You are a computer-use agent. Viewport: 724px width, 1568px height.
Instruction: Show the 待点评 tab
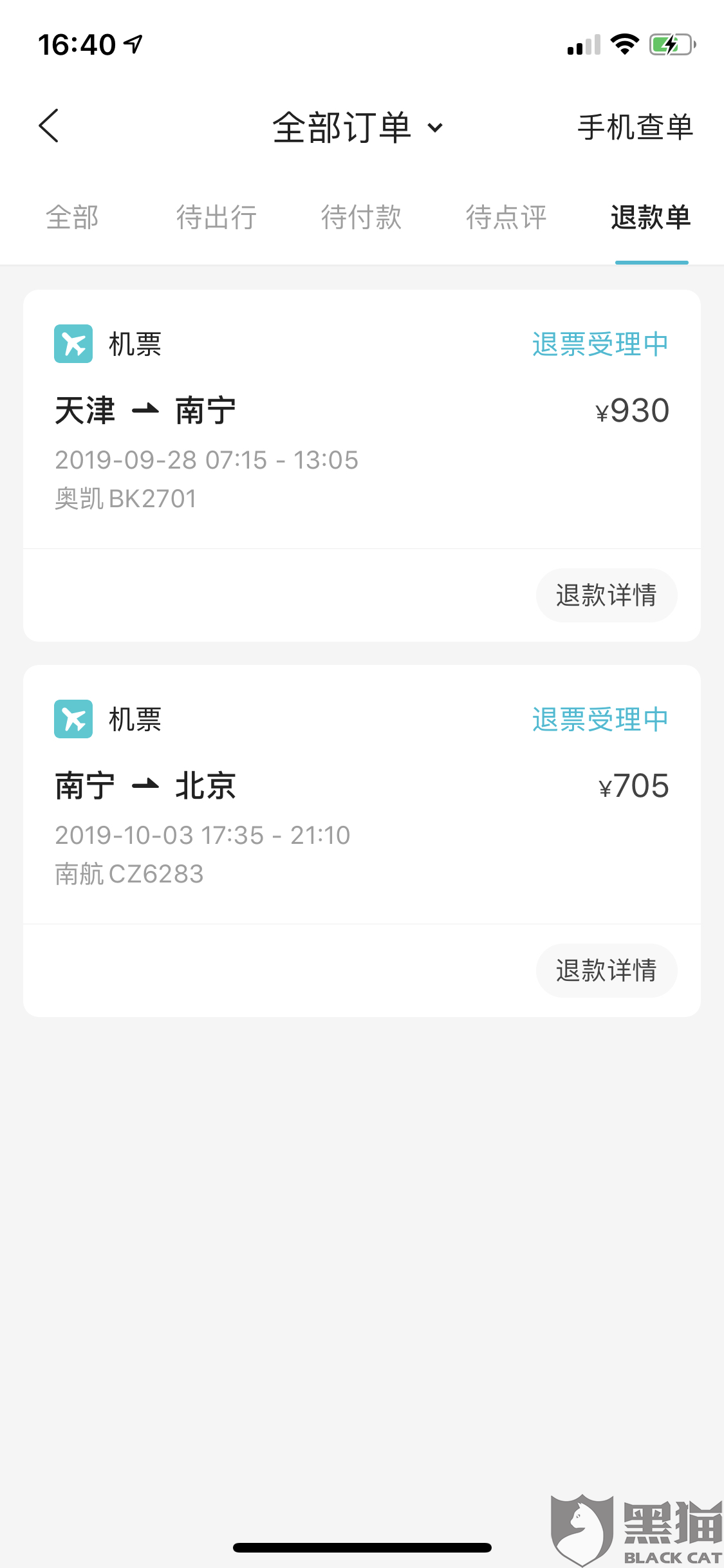coord(506,218)
